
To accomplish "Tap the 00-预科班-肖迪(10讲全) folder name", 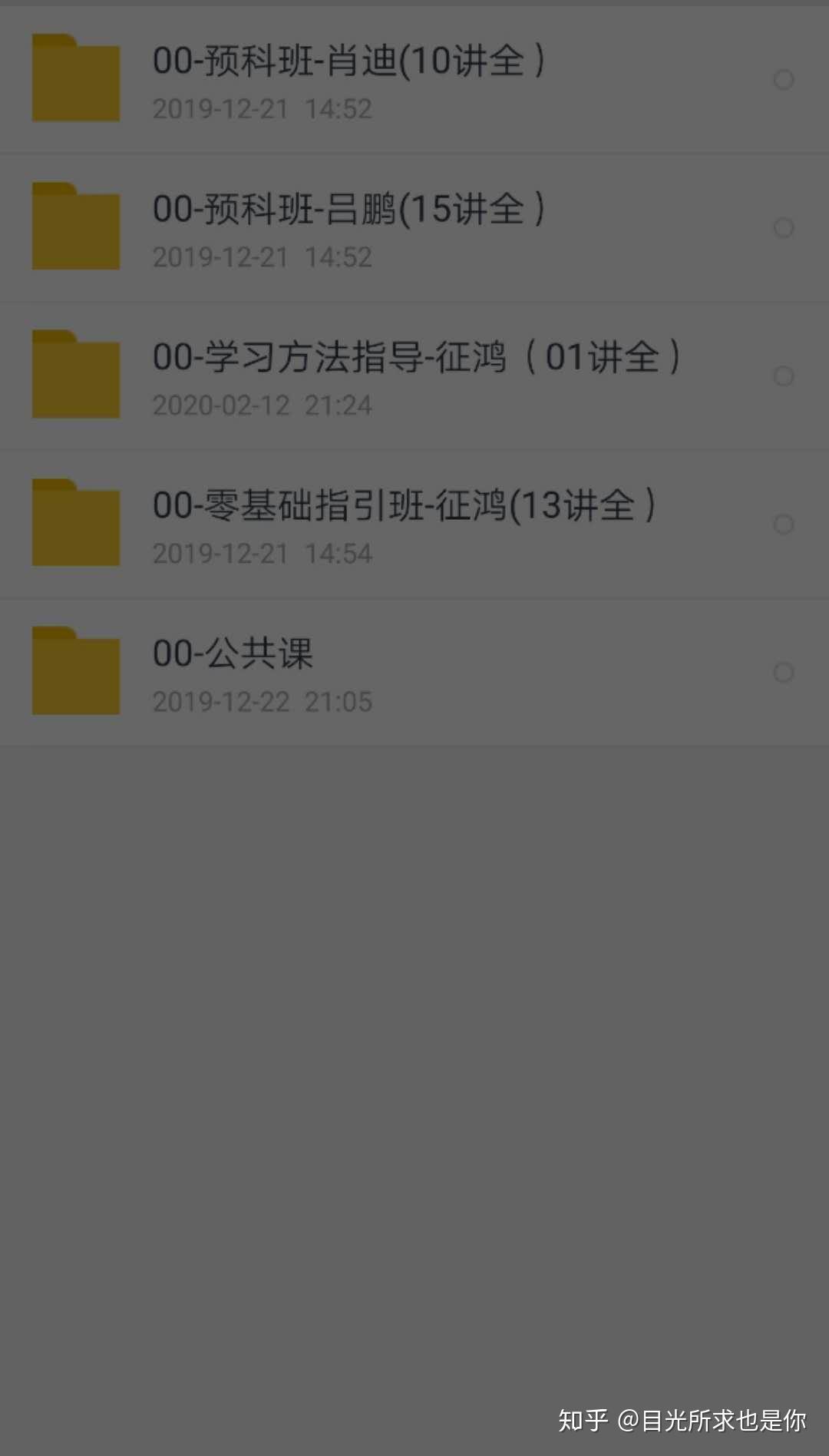I will [x=349, y=63].
